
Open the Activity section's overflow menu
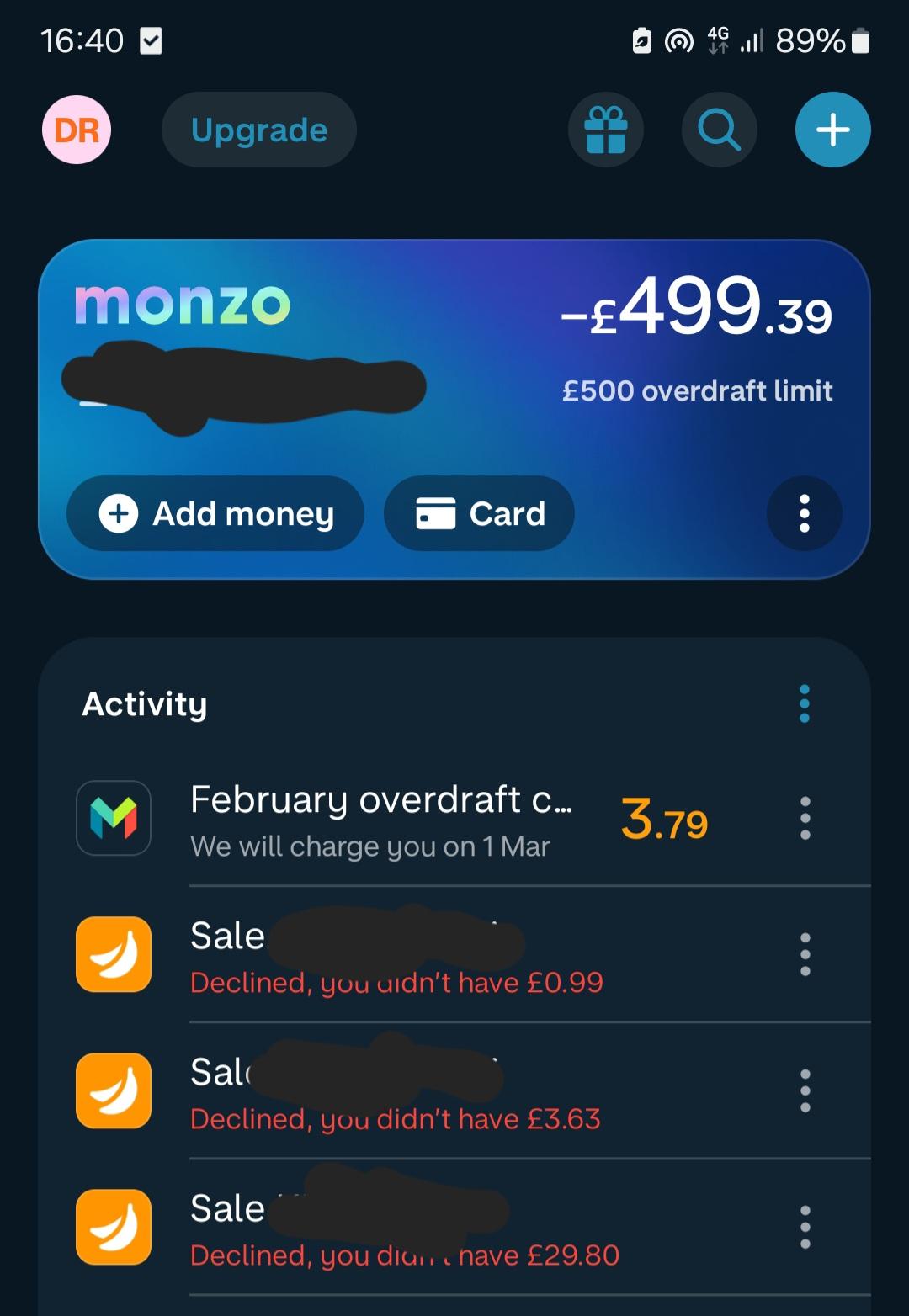click(804, 703)
